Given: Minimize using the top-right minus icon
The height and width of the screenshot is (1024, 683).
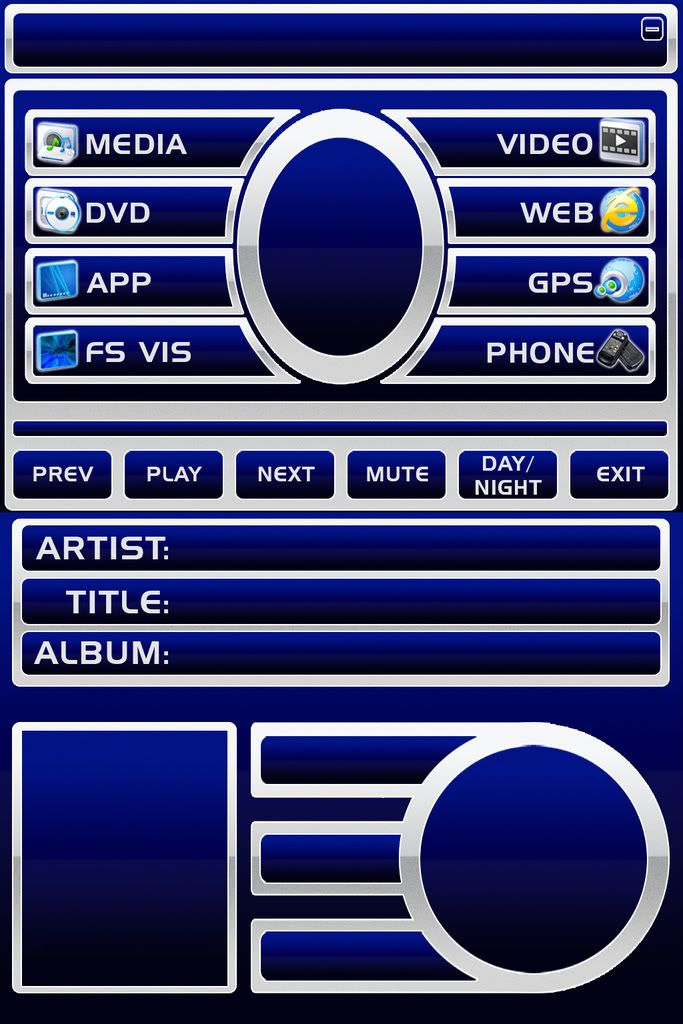Looking at the screenshot, I should coord(652,30).
